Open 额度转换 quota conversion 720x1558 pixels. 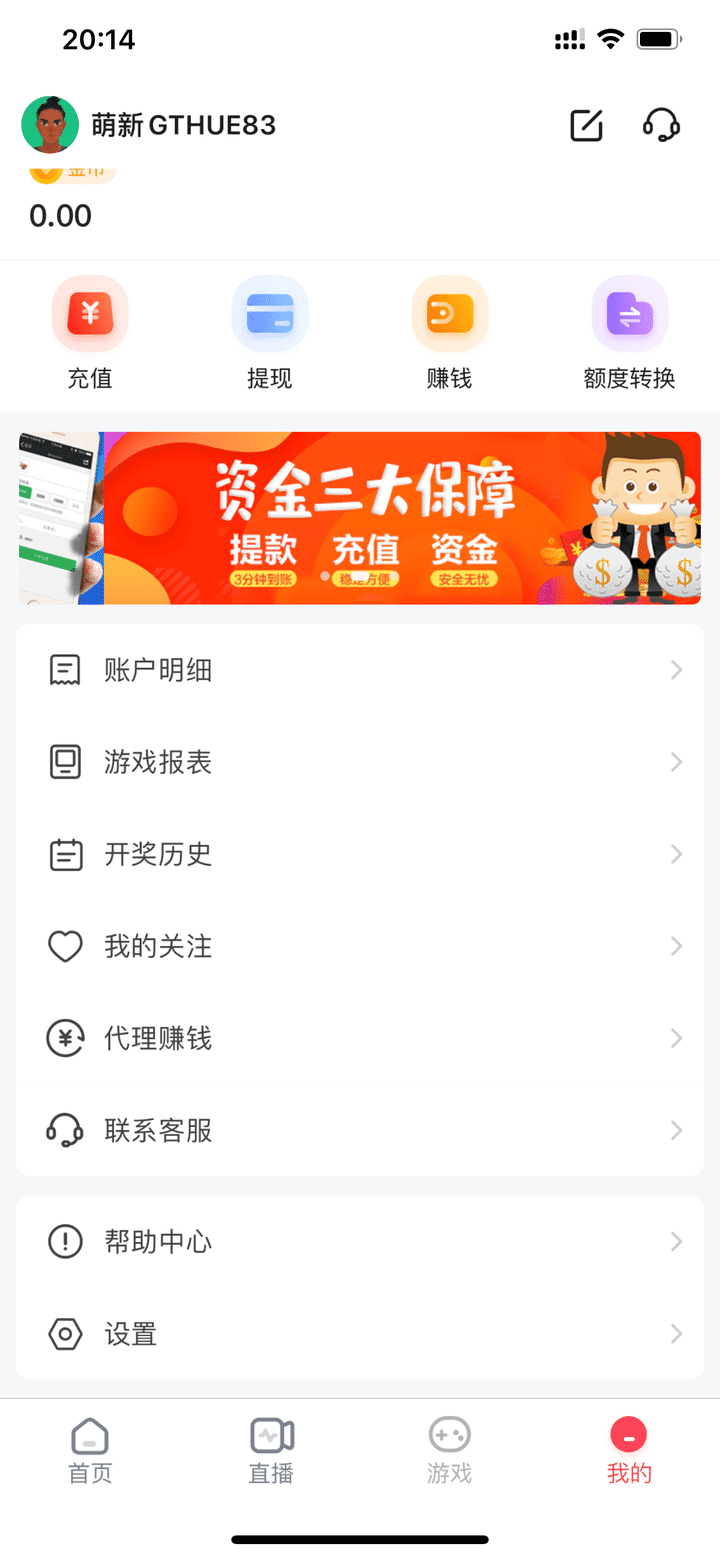pyautogui.click(x=630, y=333)
